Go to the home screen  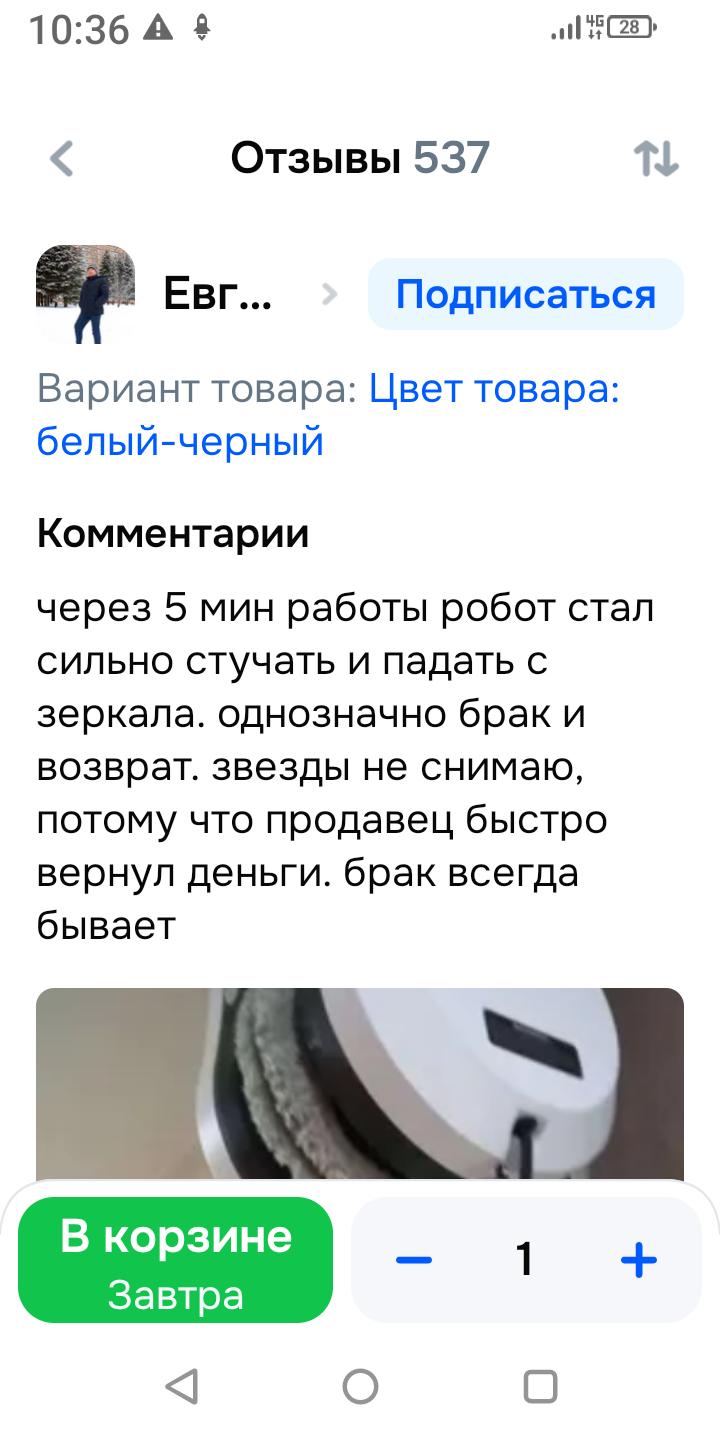click(360, 1387)
